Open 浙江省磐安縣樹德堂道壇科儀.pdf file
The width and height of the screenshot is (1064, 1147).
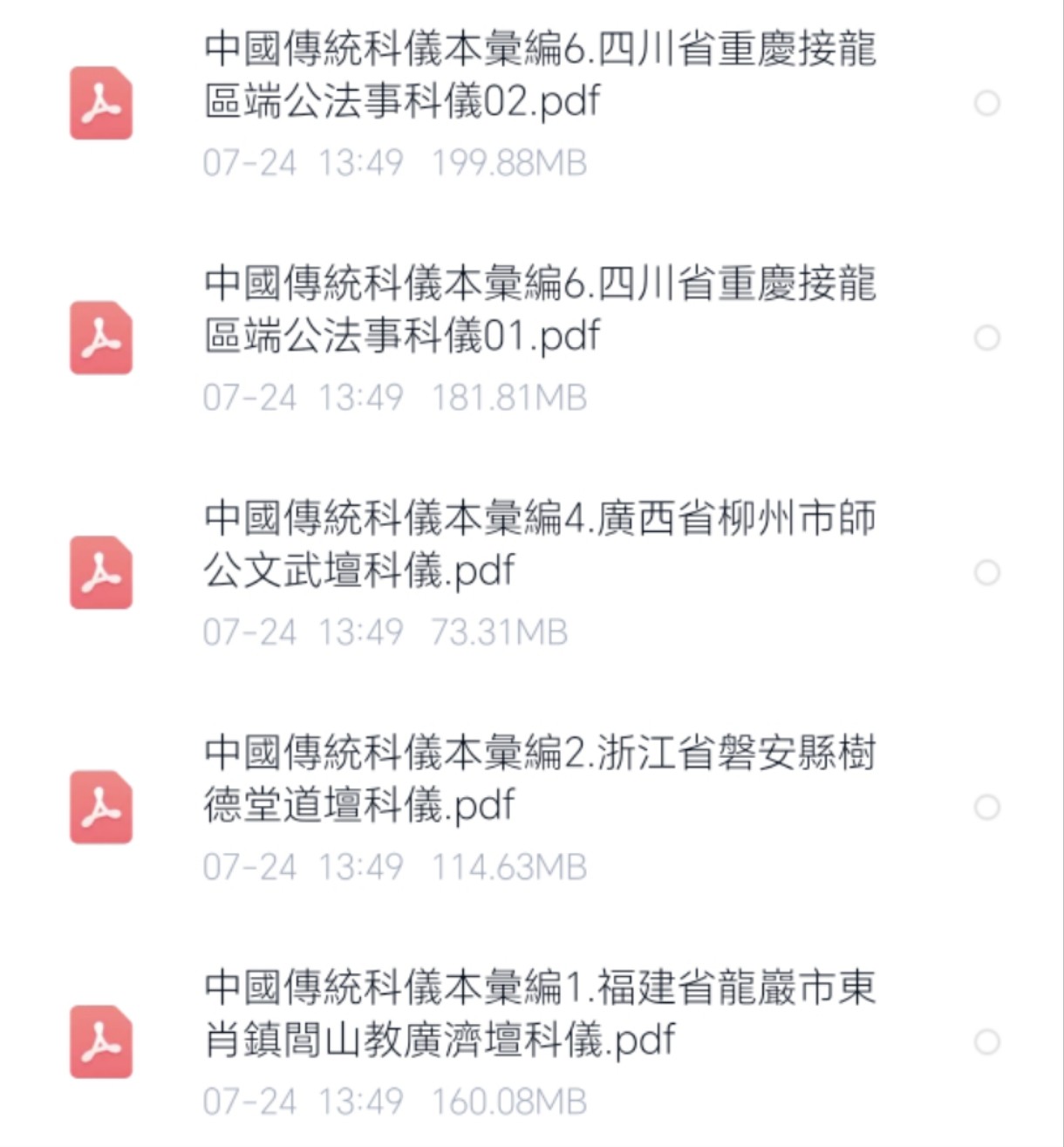pyautogui.click(x=539, y=779)
